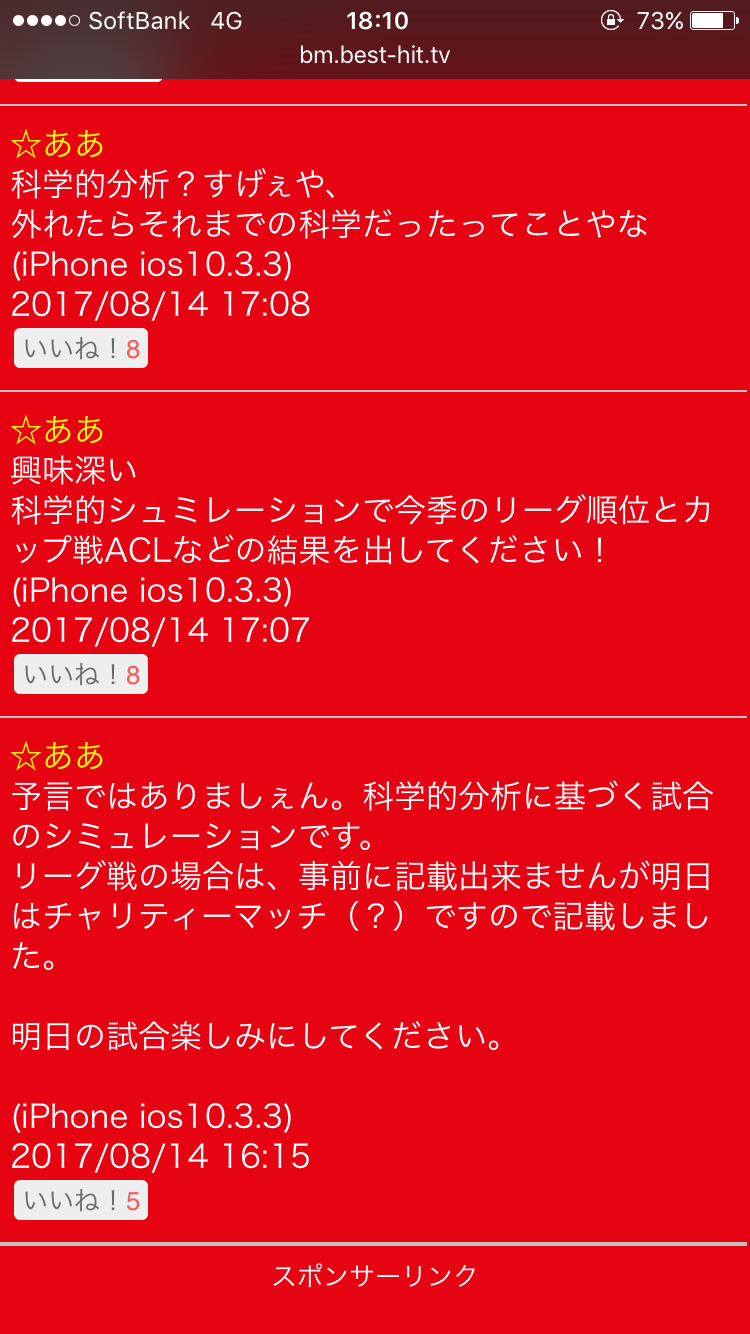Like the comment posted at 17:08
Viewport: 750px width, 1334px height.
tap(80, 348)
